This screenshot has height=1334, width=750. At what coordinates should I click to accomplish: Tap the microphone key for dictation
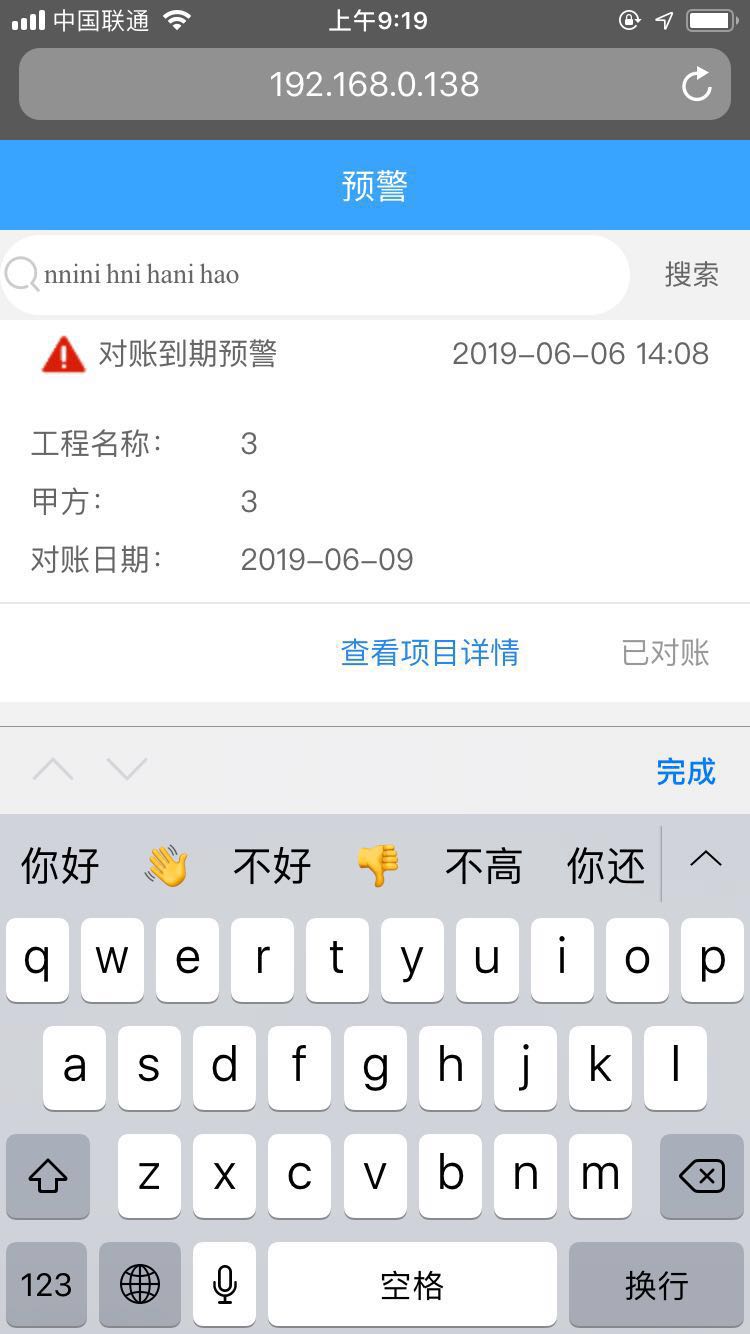point(224,1284)
